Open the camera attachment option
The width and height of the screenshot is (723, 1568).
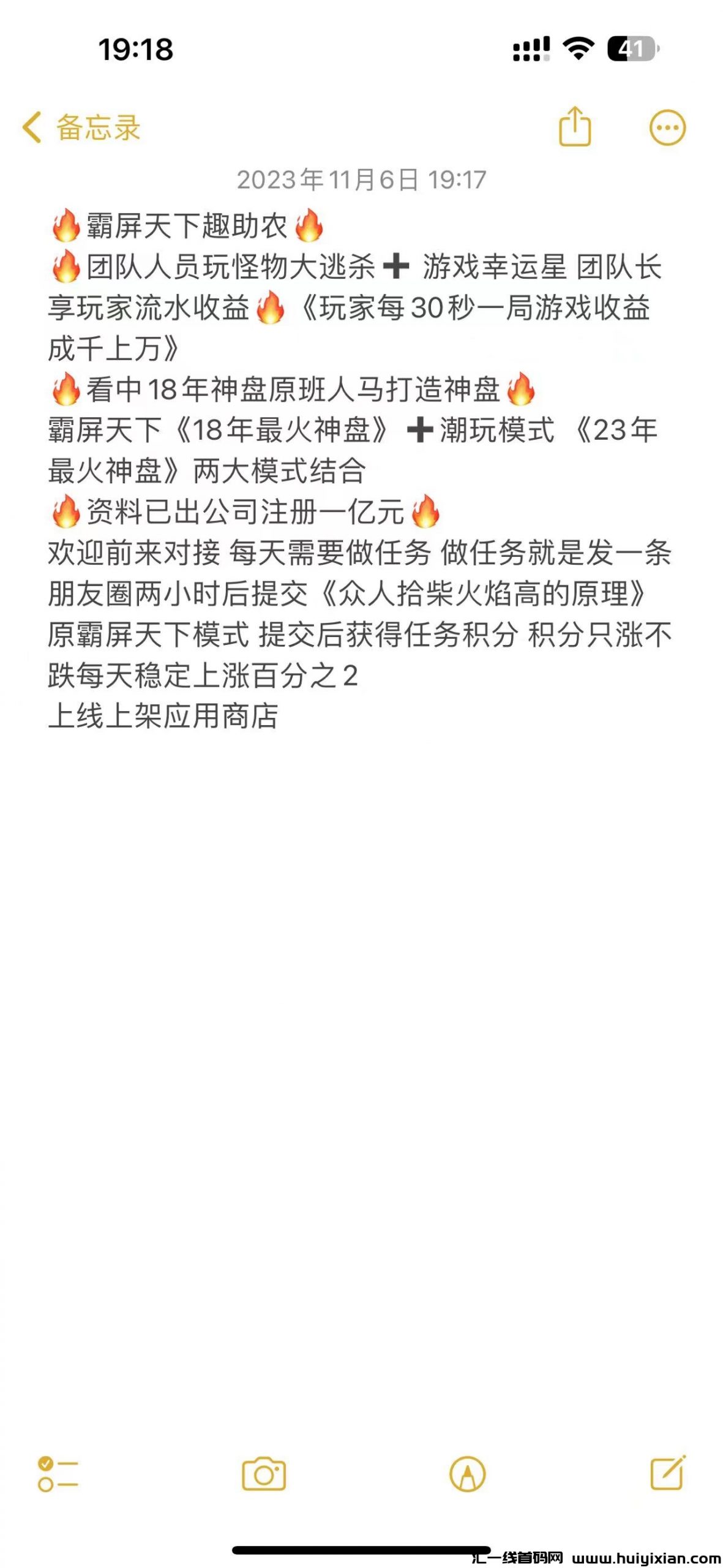pos(264,1474)
